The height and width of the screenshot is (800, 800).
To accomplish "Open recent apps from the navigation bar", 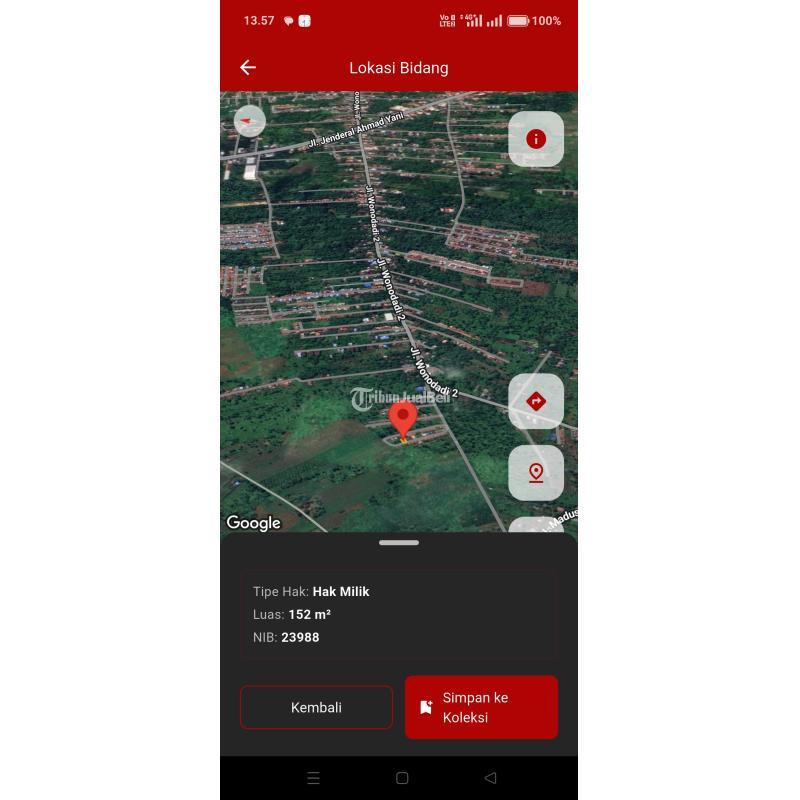I will click(313, 777).
